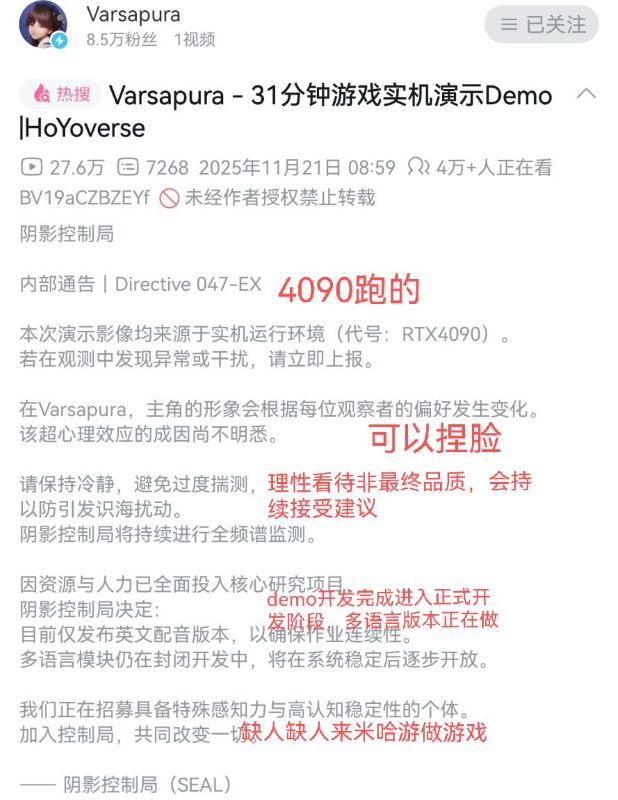Tap the 已关注 following button

click(541, 25)
